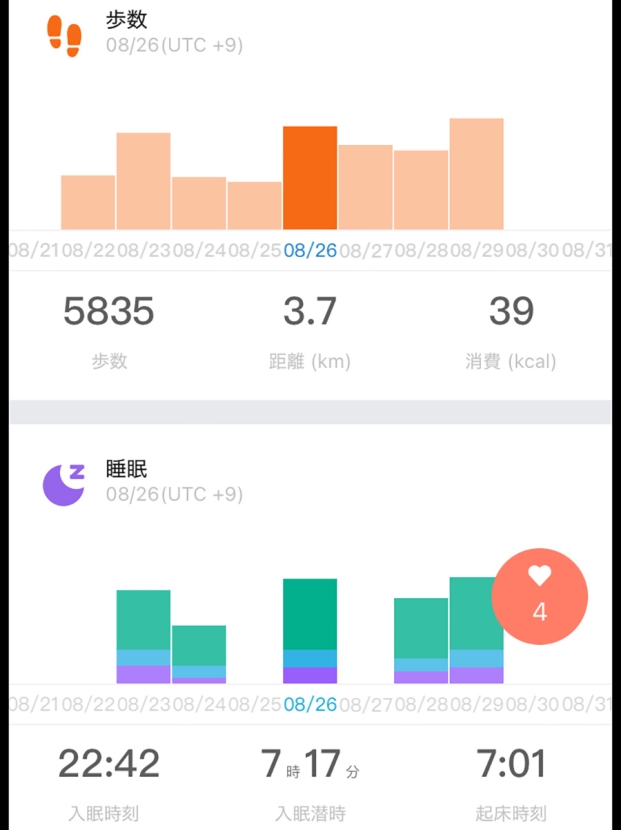Viewport: 621px width, 830px height.
Task: Tap the highlighted 08/26 steps bar
Action: point(310,178)
